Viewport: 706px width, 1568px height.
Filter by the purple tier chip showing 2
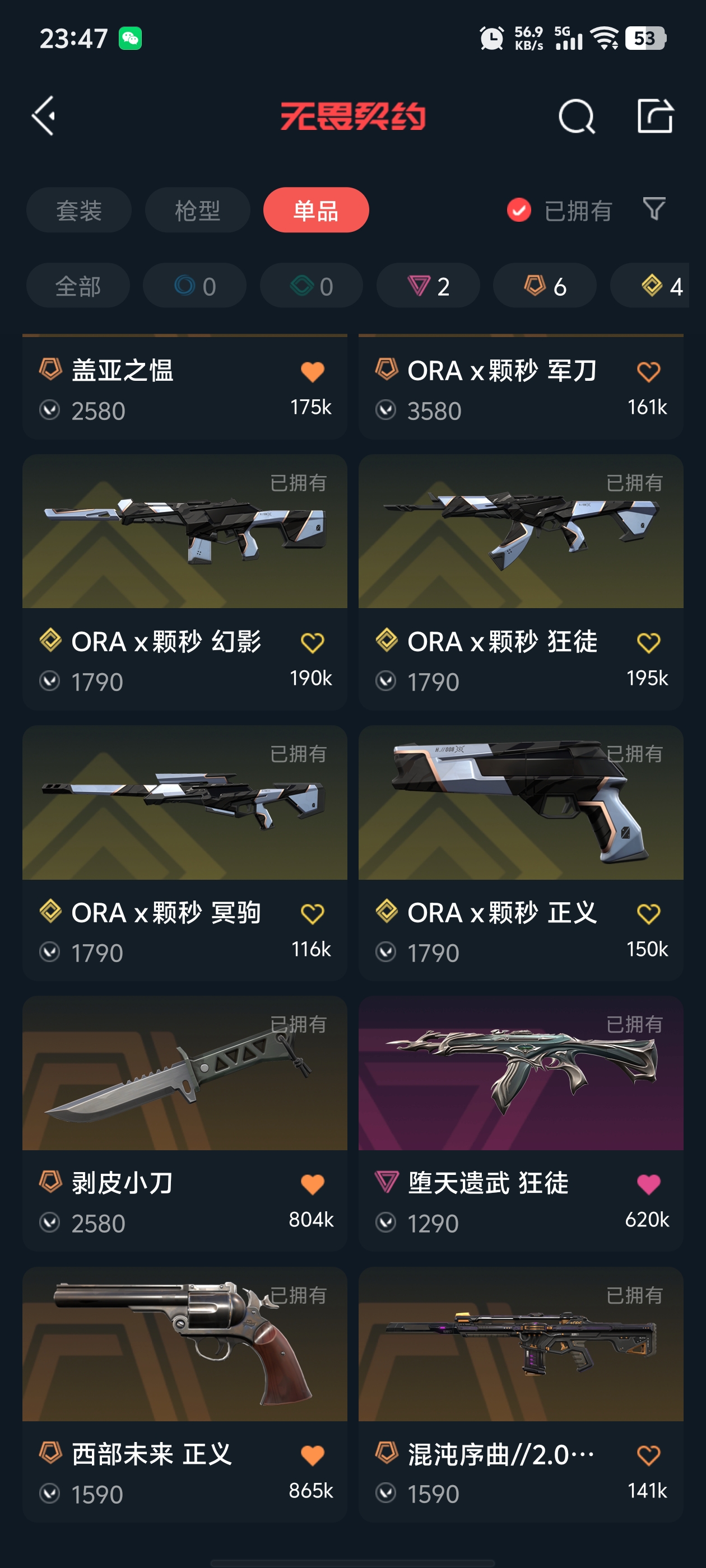click(428, 286)
